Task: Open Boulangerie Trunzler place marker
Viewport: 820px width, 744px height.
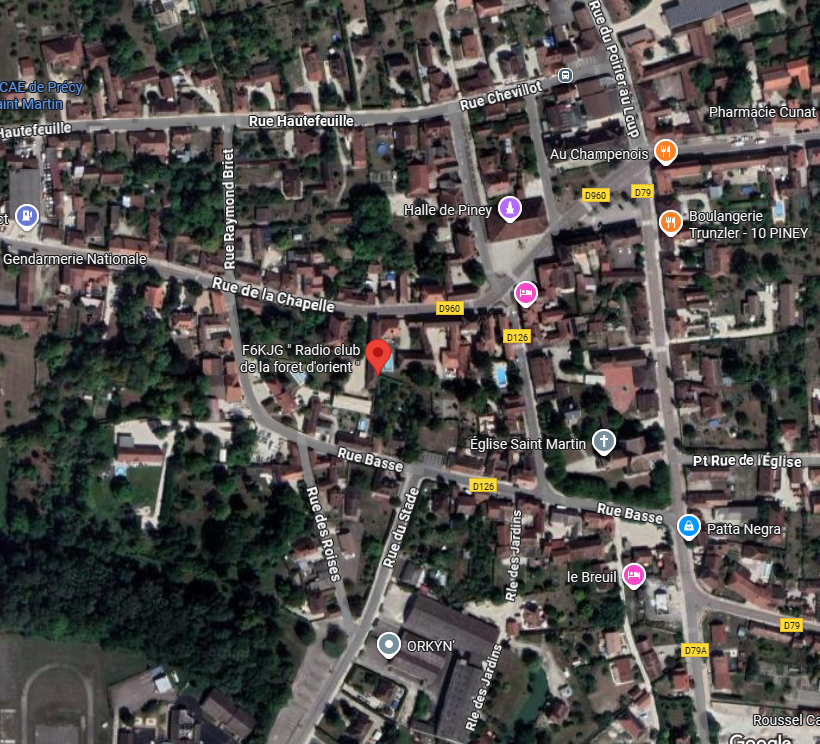Action: (x=670, y=222)
